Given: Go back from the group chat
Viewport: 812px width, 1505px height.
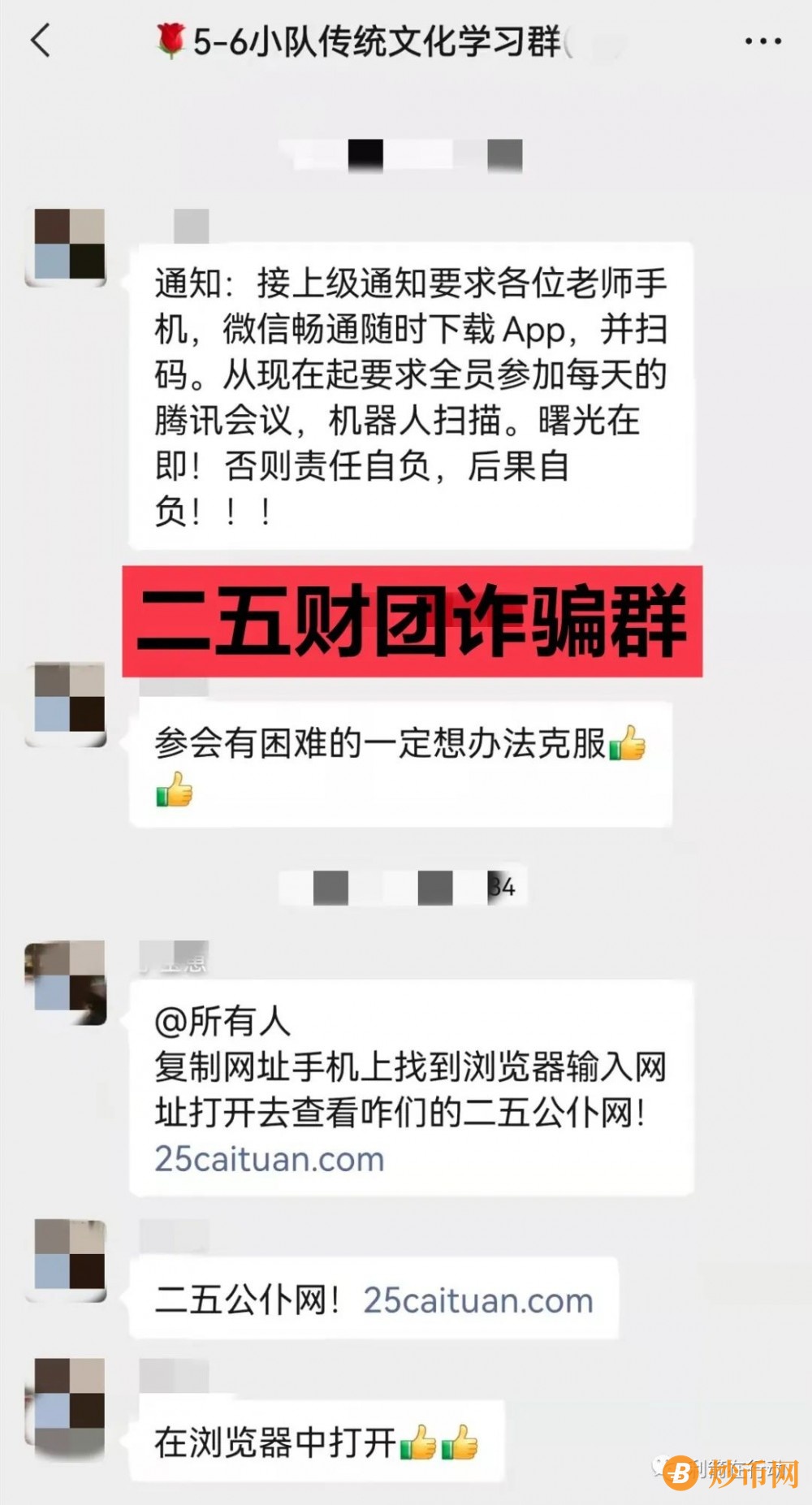Looking at the screenshot, I should click(41, 41).
